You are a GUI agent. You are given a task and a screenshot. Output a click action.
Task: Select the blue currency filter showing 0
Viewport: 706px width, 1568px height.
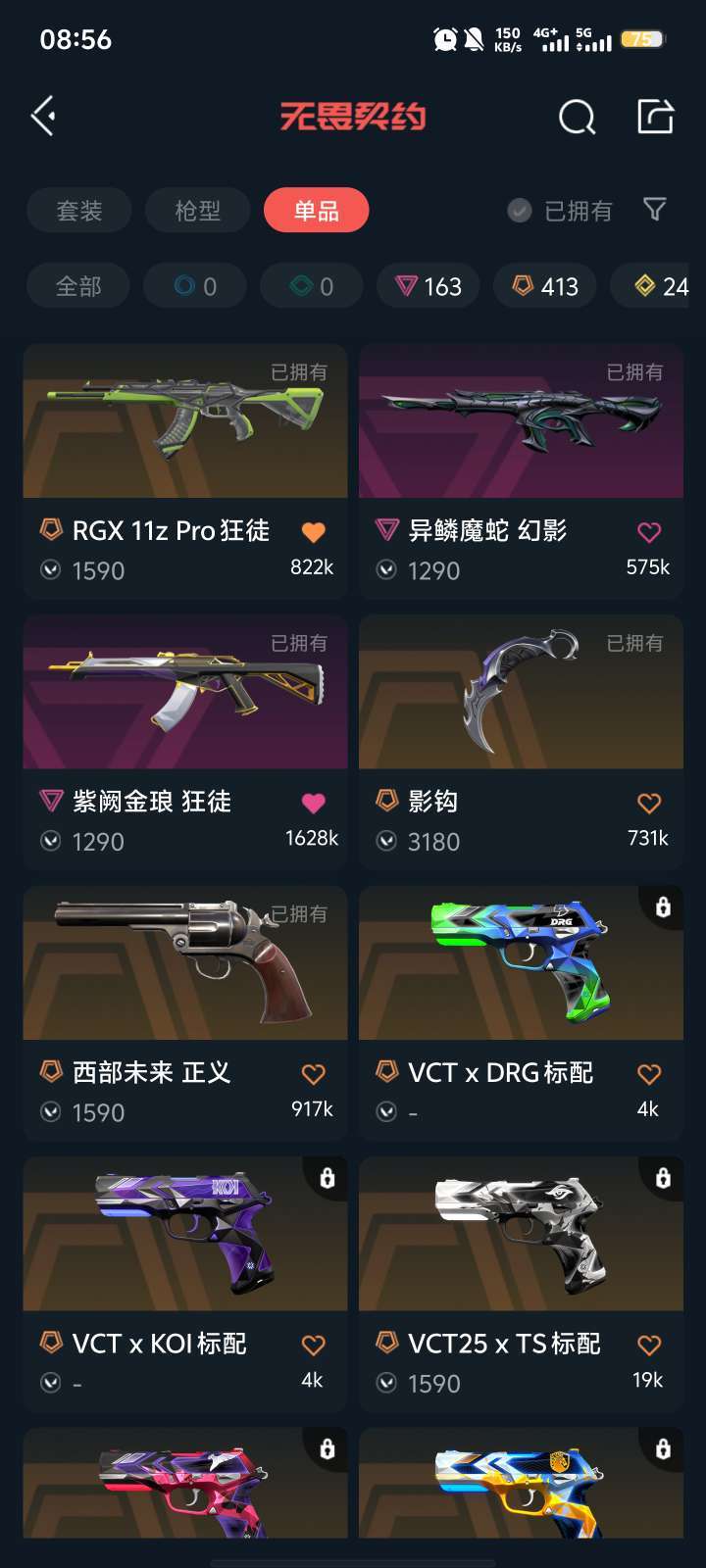(194, 286)
